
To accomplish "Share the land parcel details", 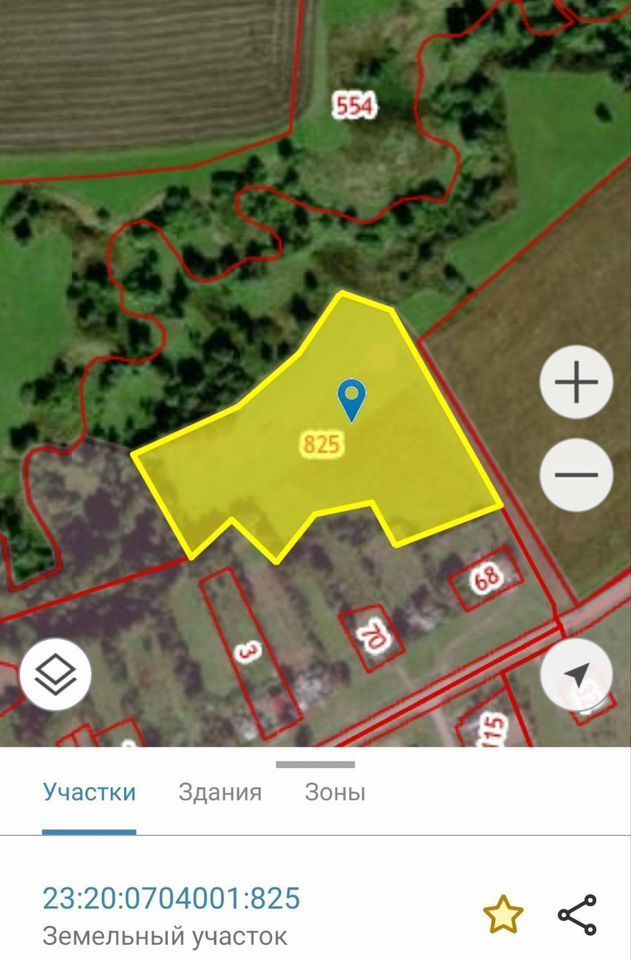I will click(577, 914).
